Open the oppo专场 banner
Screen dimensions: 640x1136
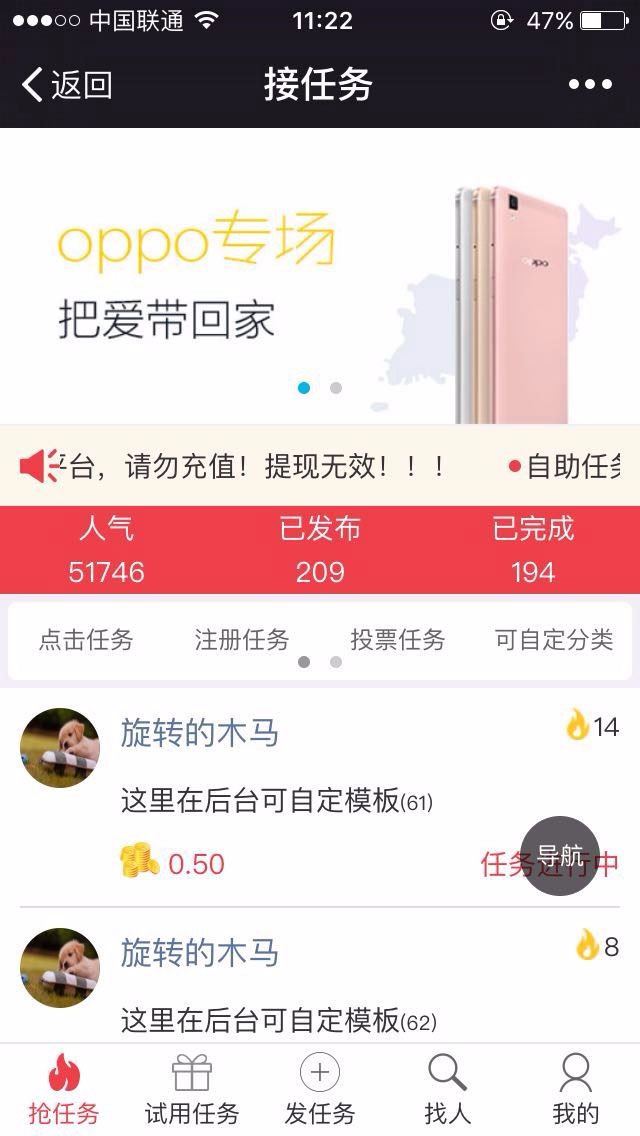320,275
